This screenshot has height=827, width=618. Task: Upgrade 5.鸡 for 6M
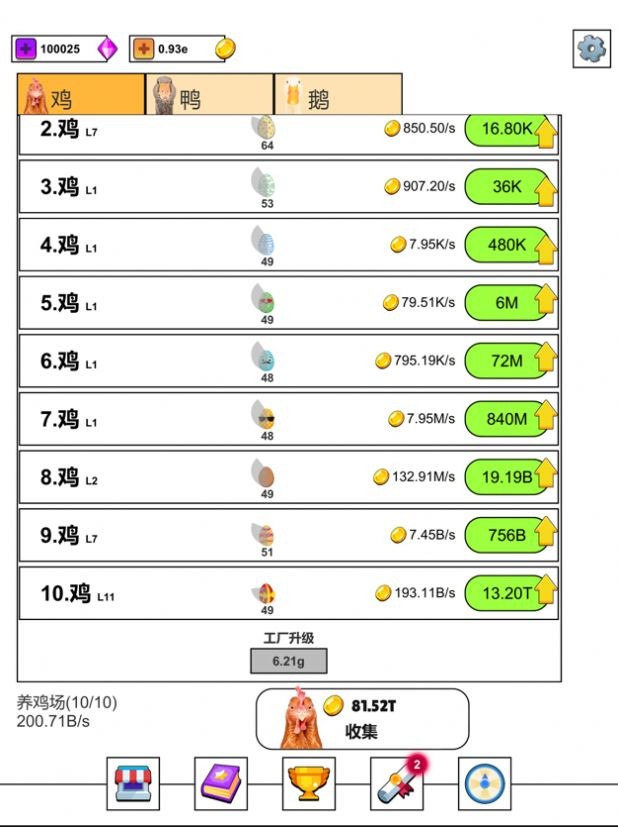(510, 302)
